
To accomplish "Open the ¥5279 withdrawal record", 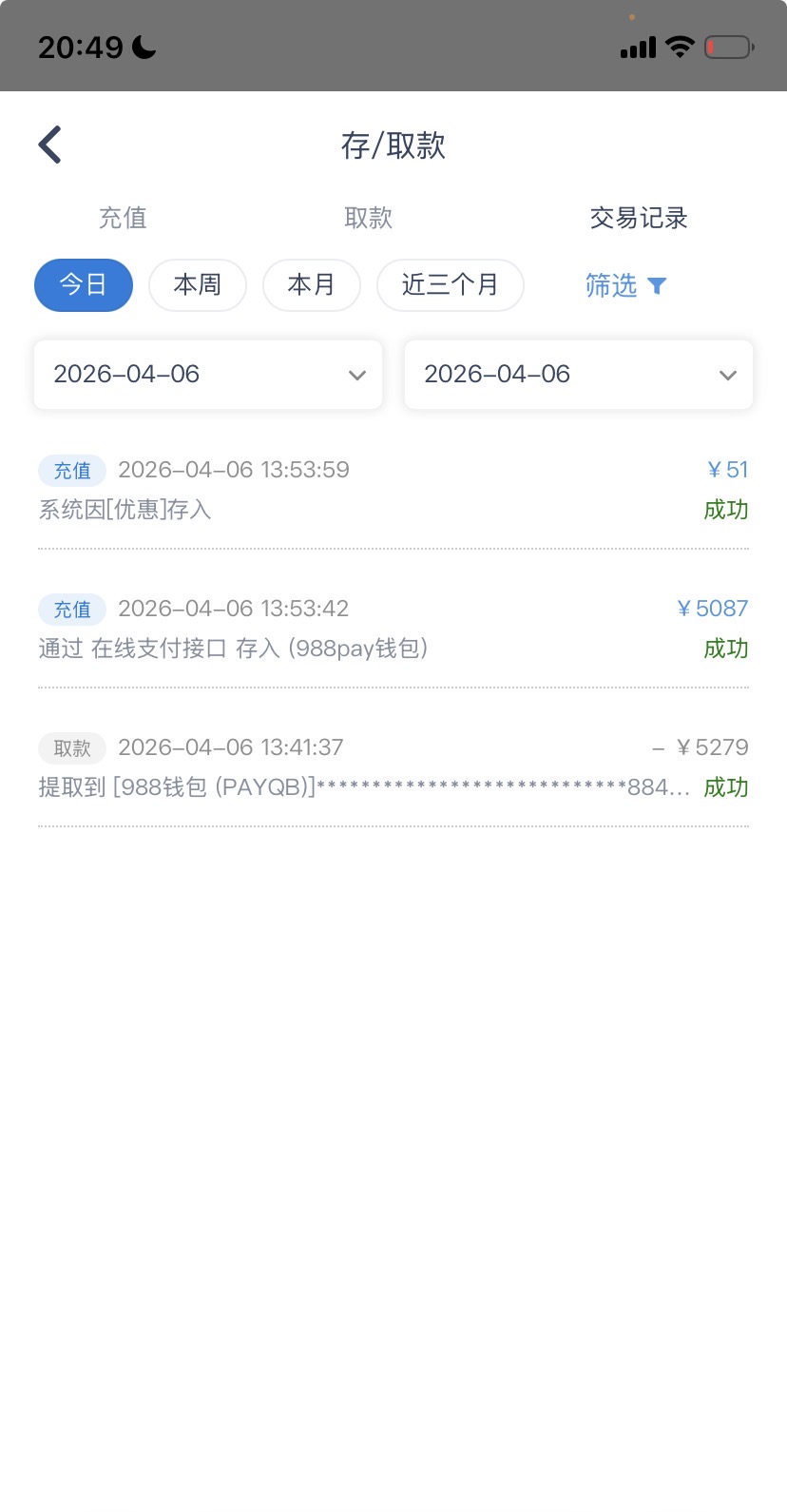I will tap(393, 767).
